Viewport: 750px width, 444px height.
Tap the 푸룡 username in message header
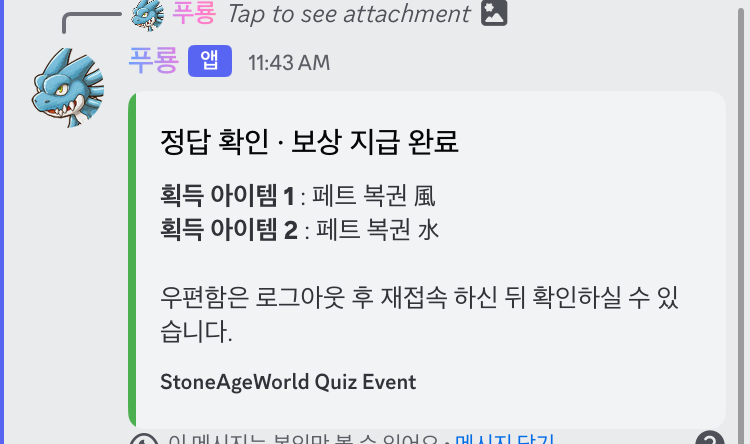point(153,62)
